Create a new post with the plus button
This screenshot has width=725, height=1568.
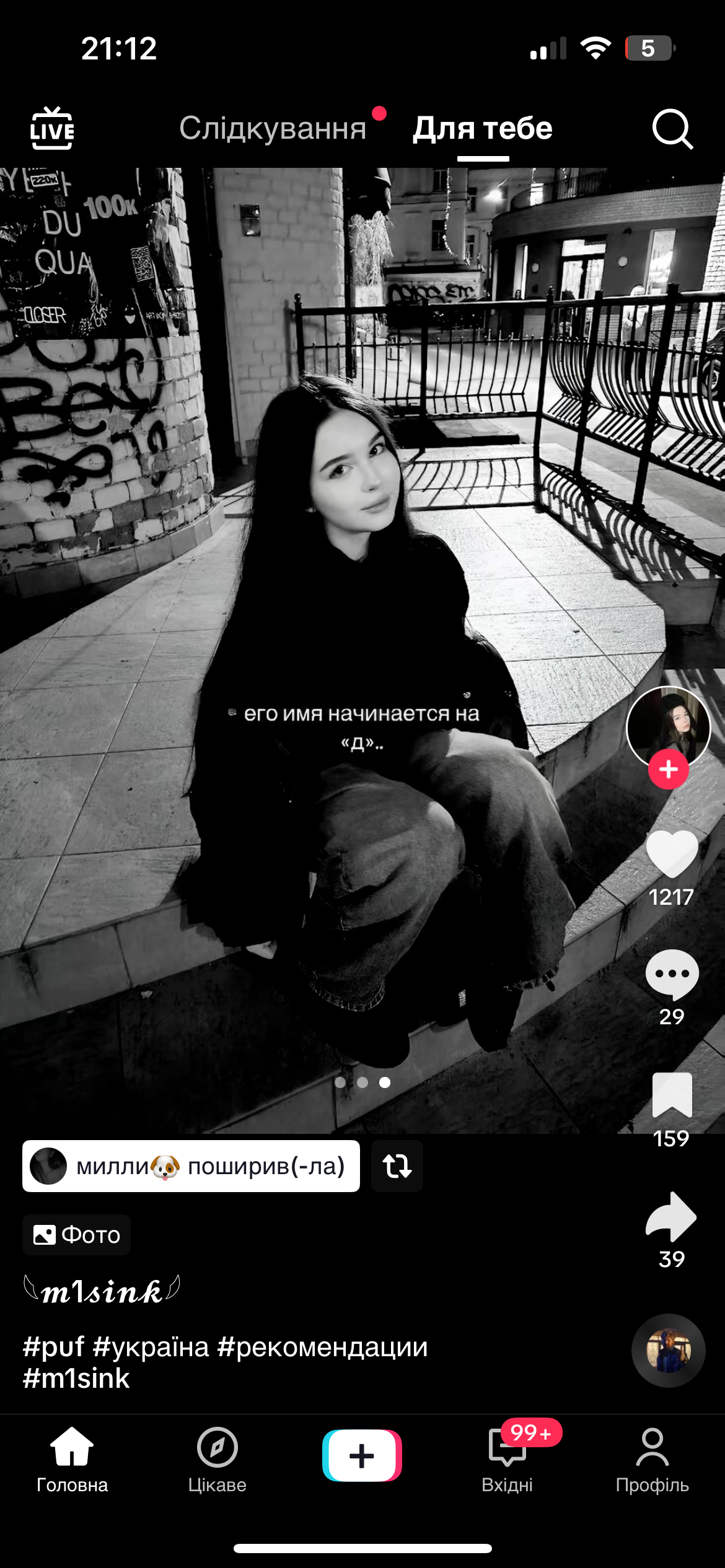pos(362,1455)
